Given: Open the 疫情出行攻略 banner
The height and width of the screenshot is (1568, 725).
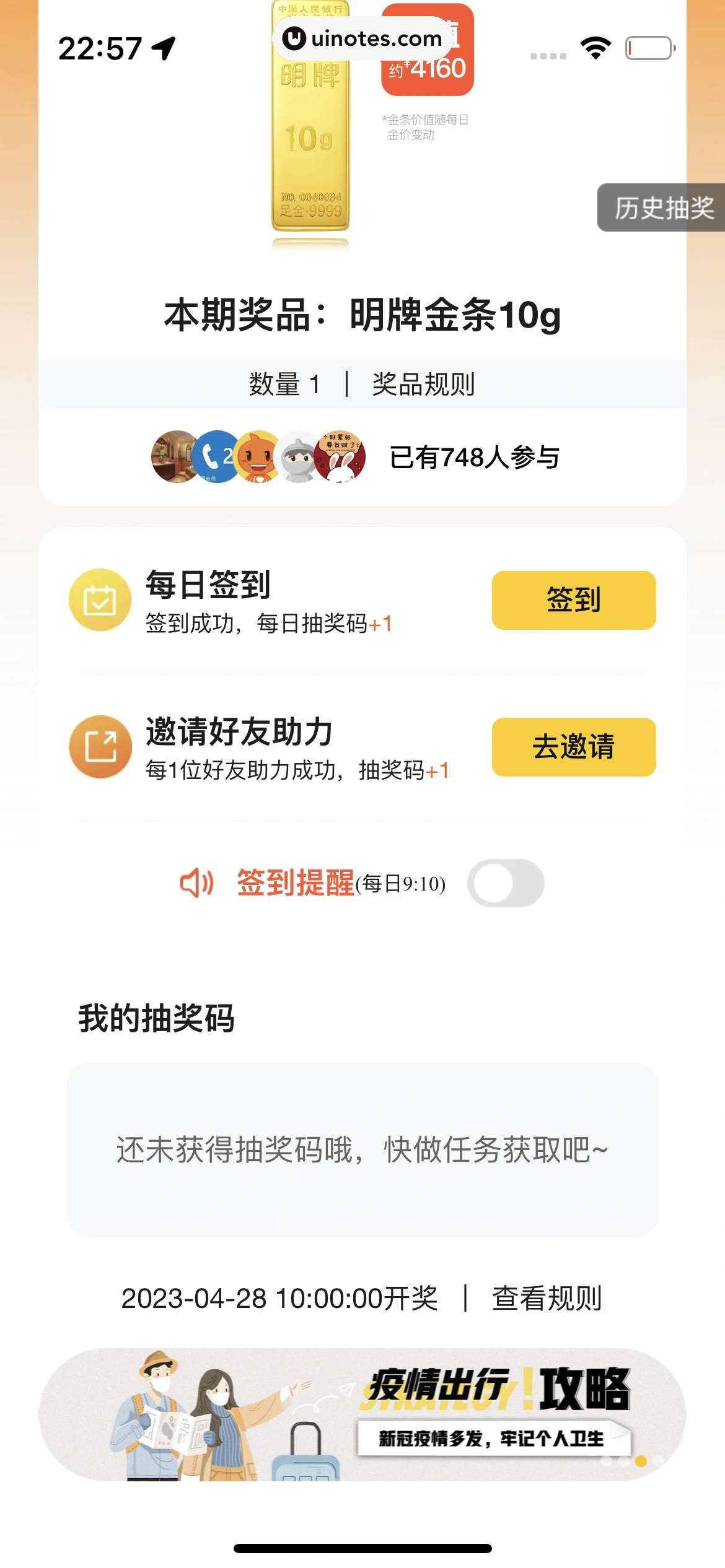Looking at the screenshot, I should click(362, 1414).
